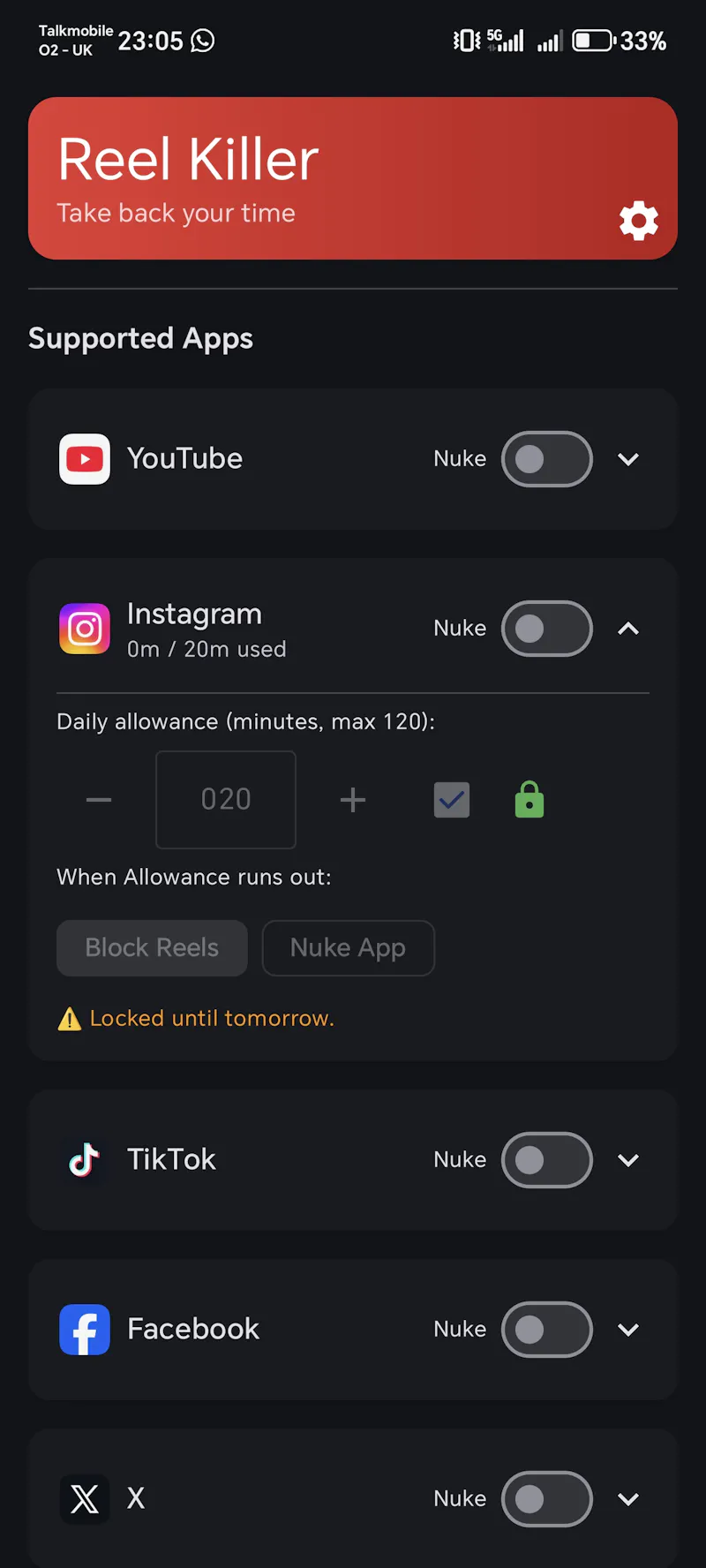This screenshot has width=706, height=1568.
Task: Toggle the Nuke switch for TikTok
Action: pos(547,1160)
